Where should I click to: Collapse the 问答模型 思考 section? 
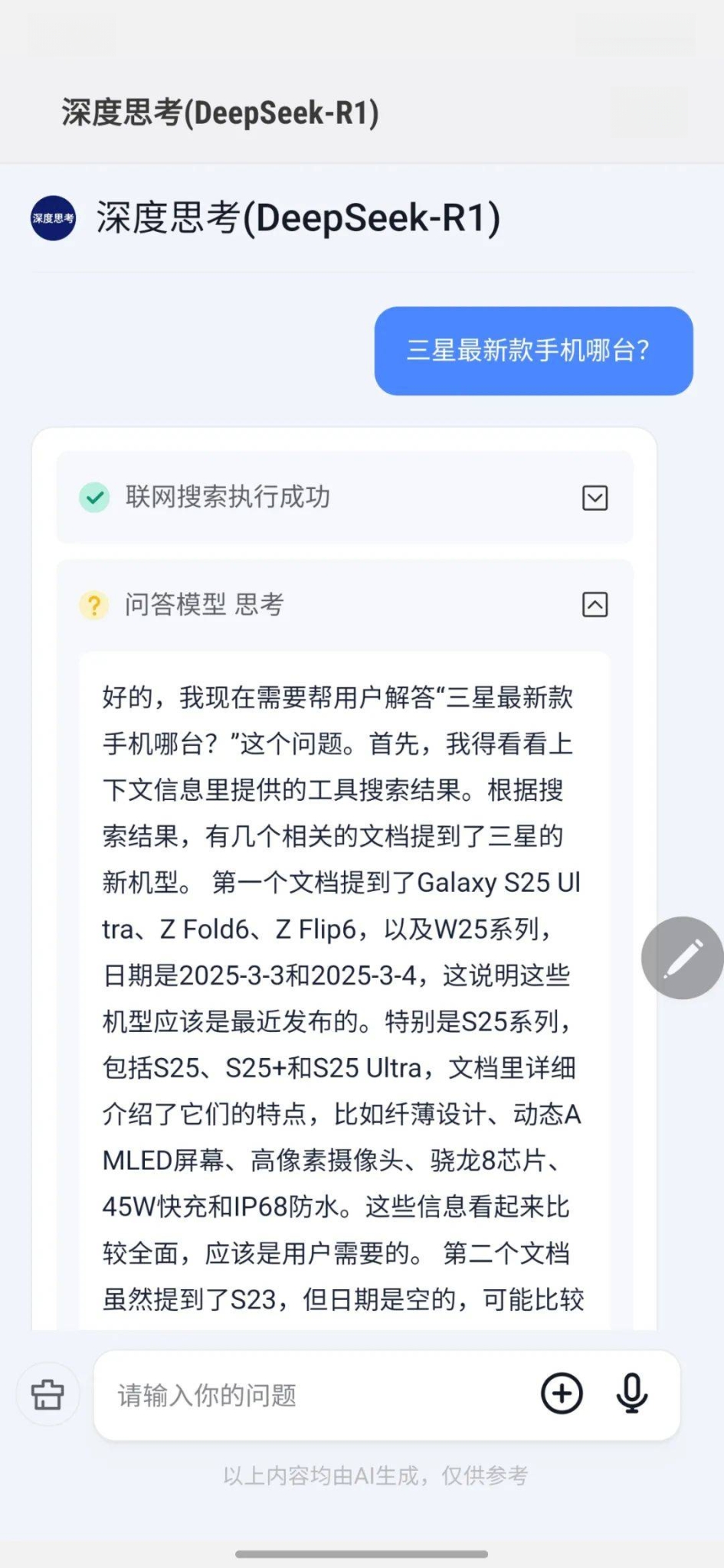(x=595, y=605)
